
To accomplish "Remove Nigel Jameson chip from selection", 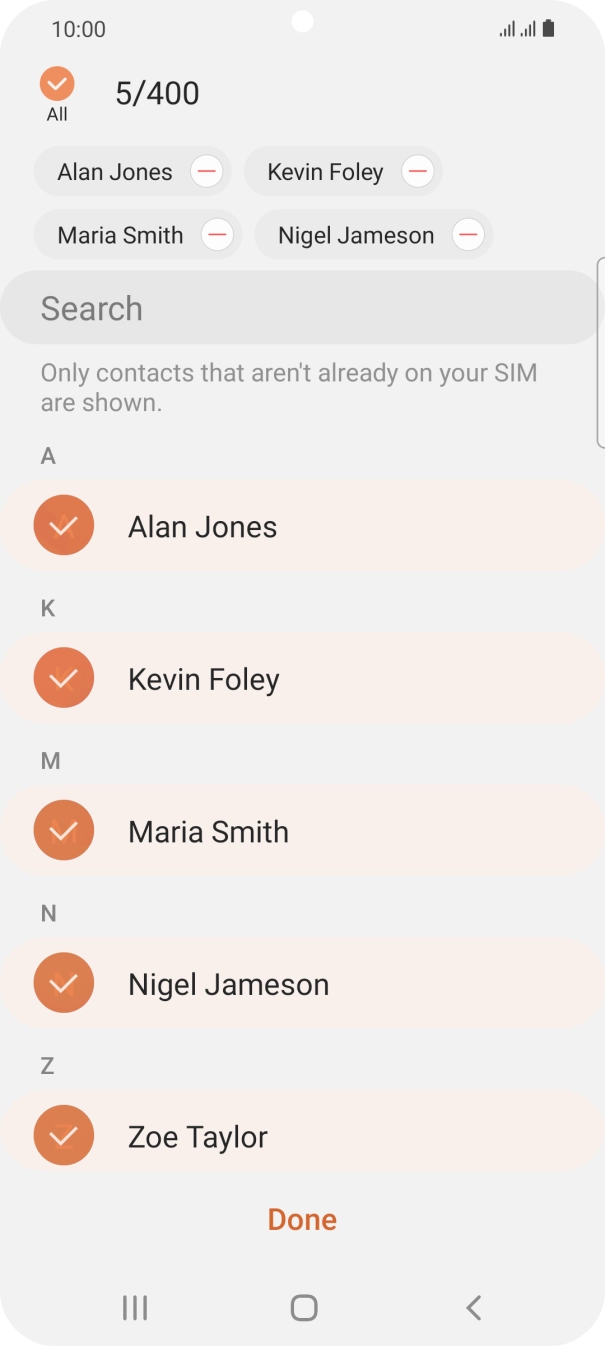I will click(x=468, y=235).
